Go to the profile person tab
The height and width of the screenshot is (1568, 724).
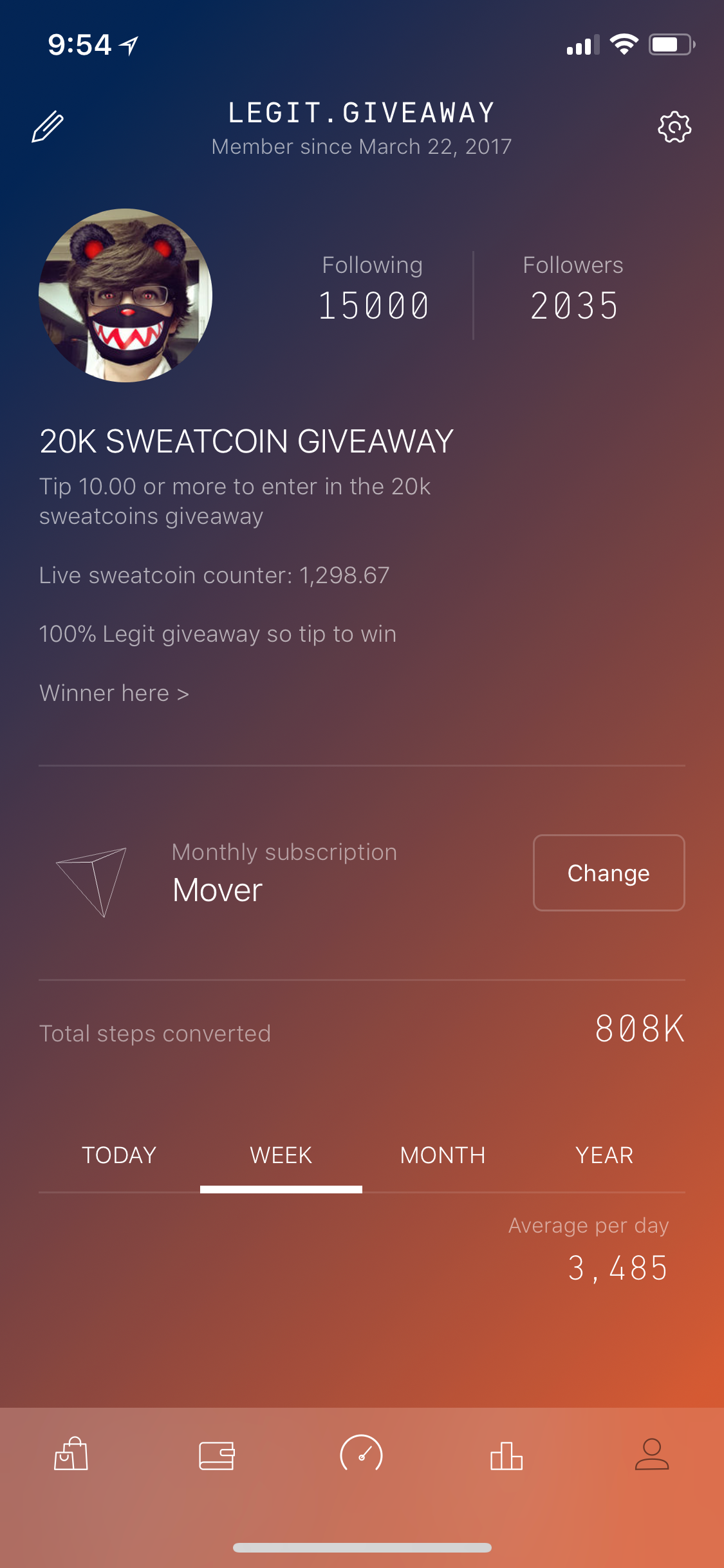point(652,1455)
